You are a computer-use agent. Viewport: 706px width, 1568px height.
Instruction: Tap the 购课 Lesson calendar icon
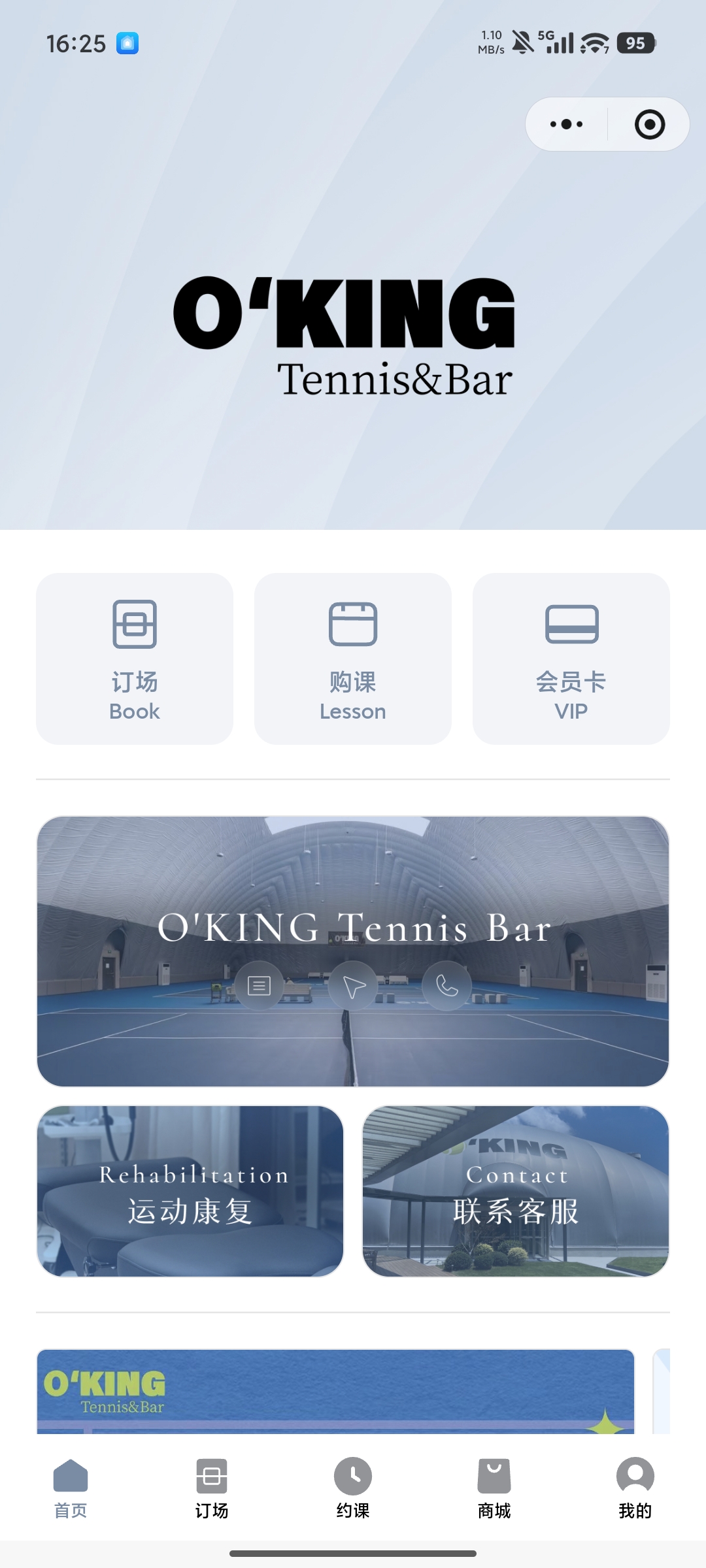(353, 624)
